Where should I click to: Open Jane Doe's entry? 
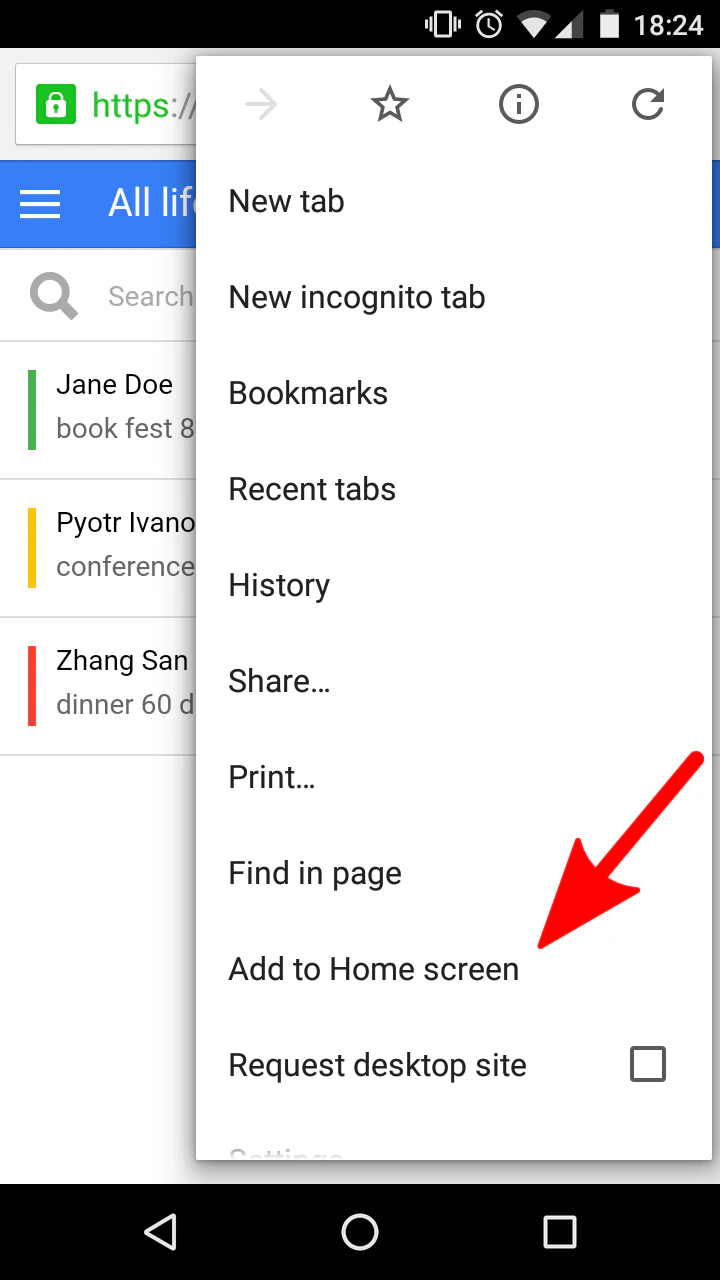pyautogui.click(x=110, y=408)
